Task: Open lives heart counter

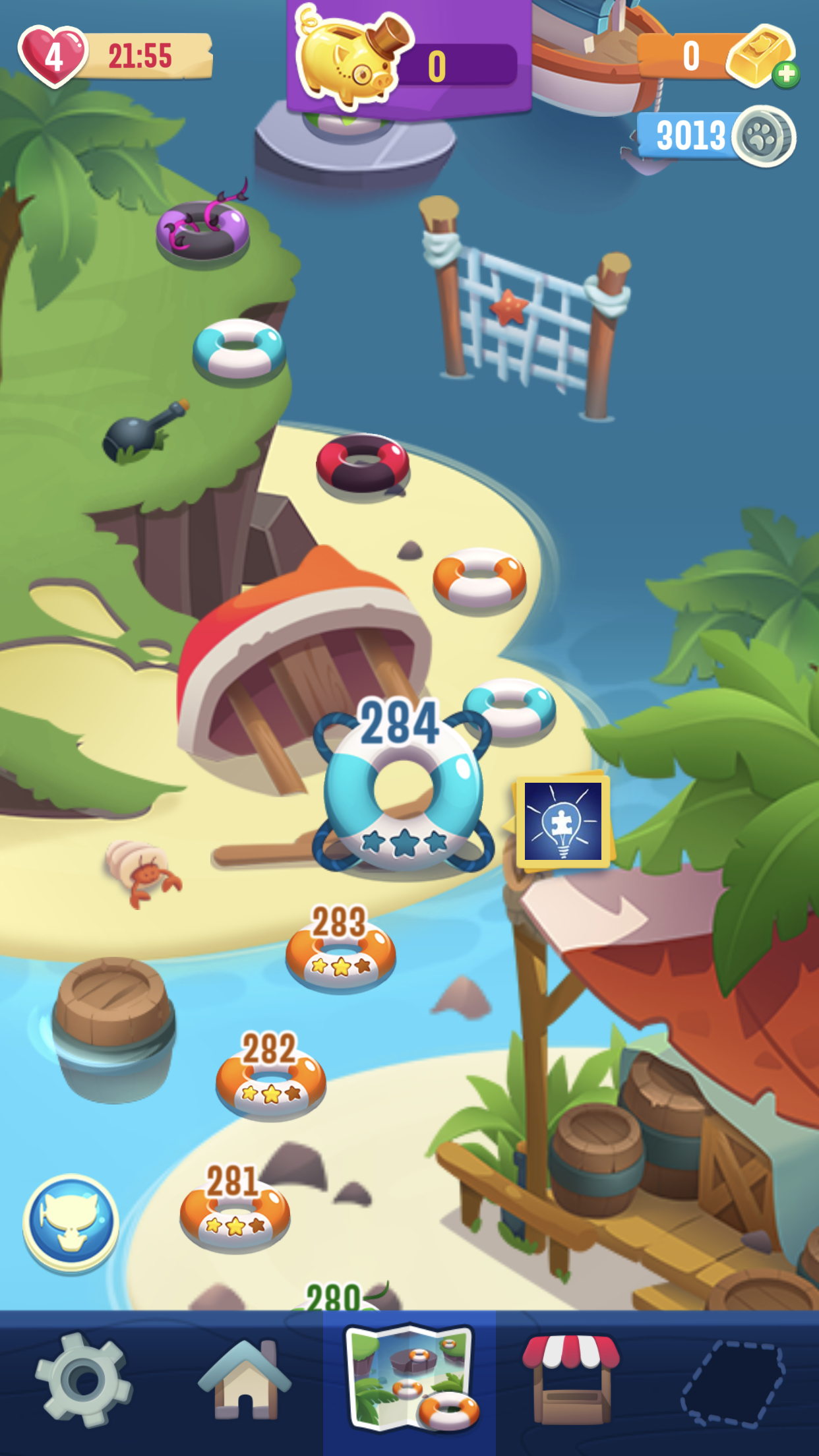Action: tap(53, 57)
